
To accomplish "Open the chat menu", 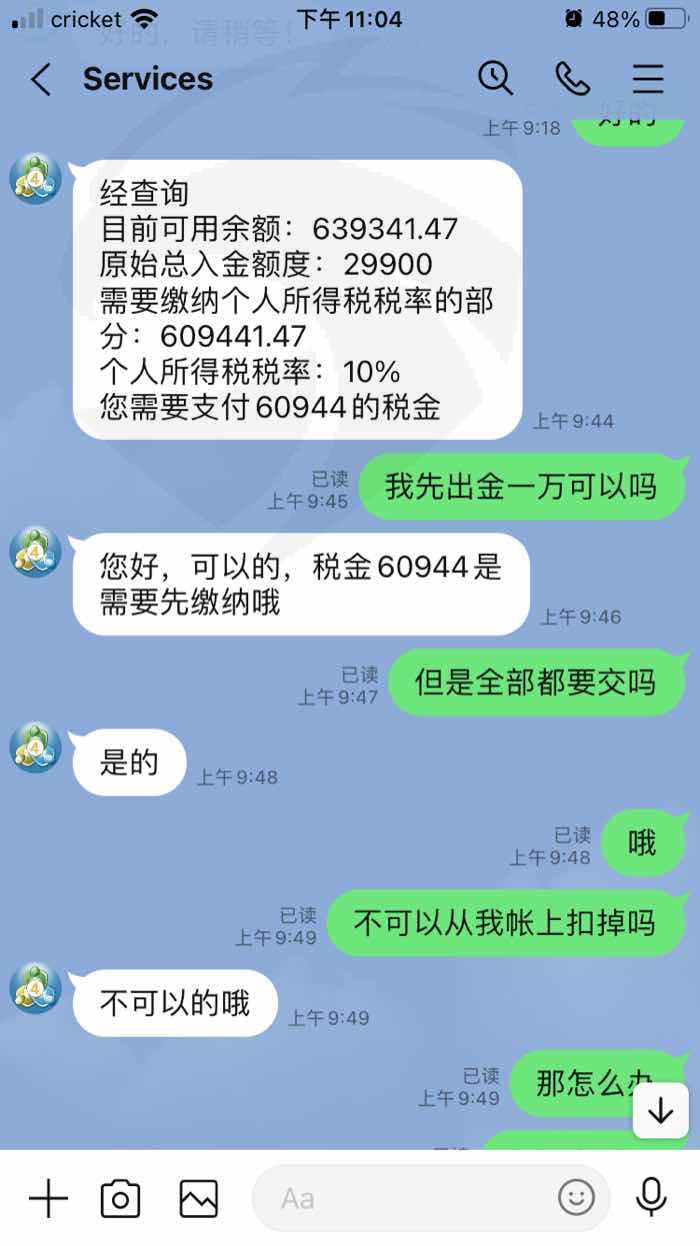I will click(648, 79).
